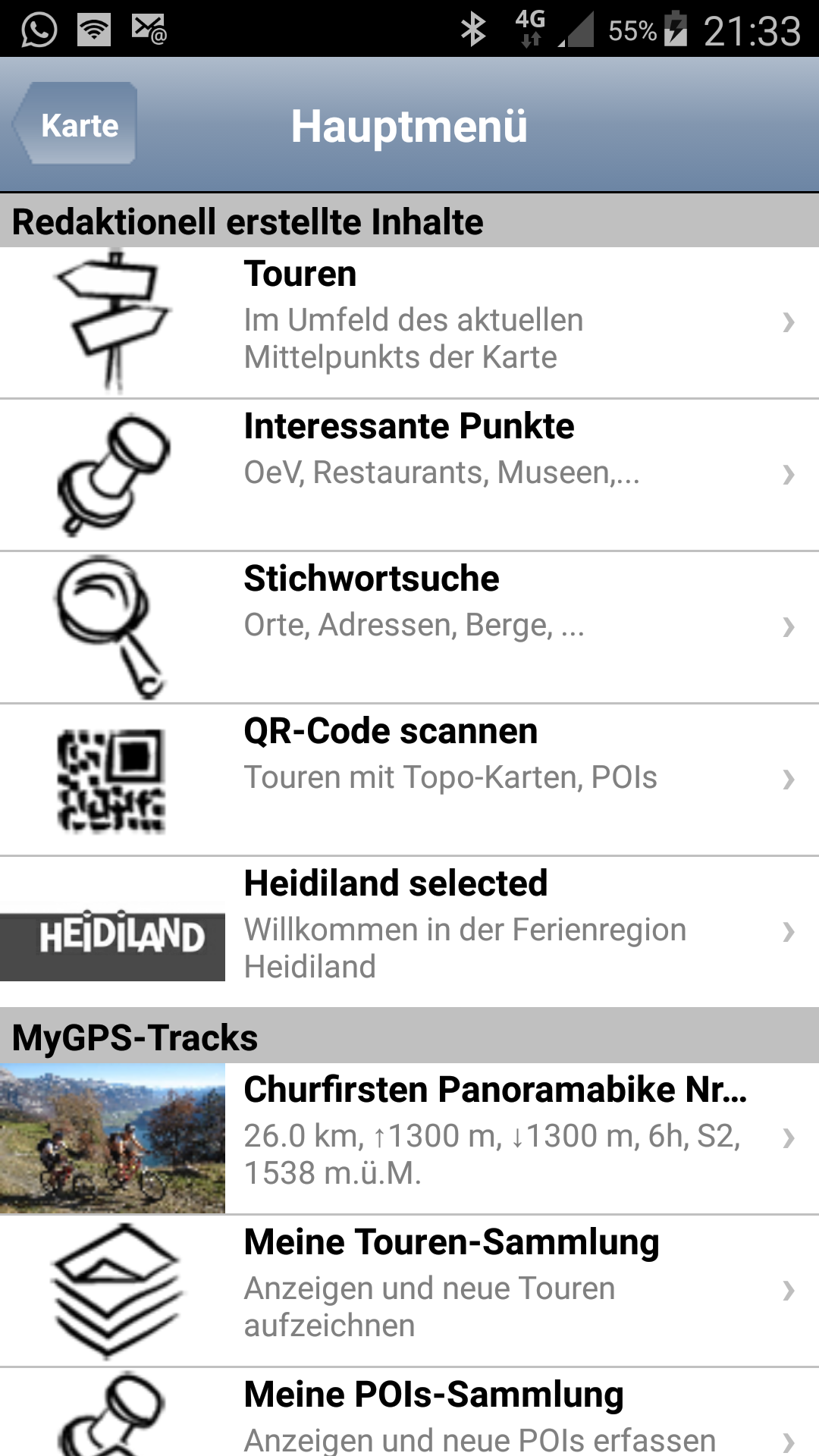
Task: Open Heidiland selected content
Action: [x=409, y=932]
